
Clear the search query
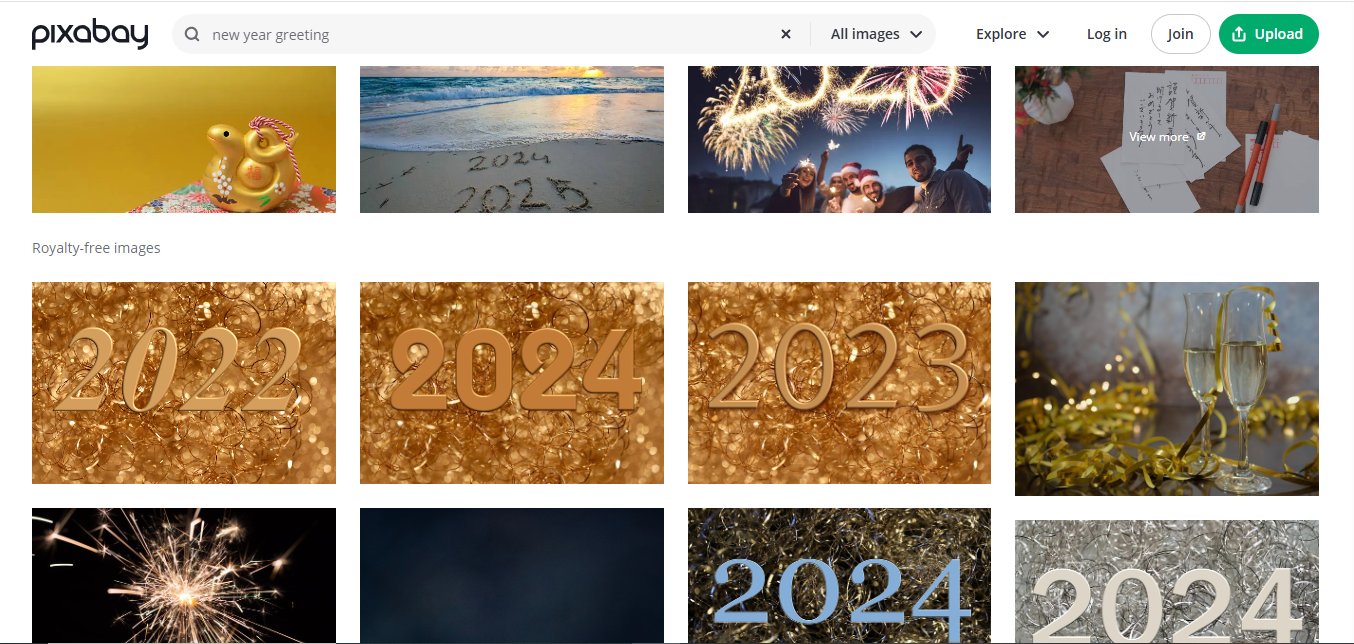[786, 34]
